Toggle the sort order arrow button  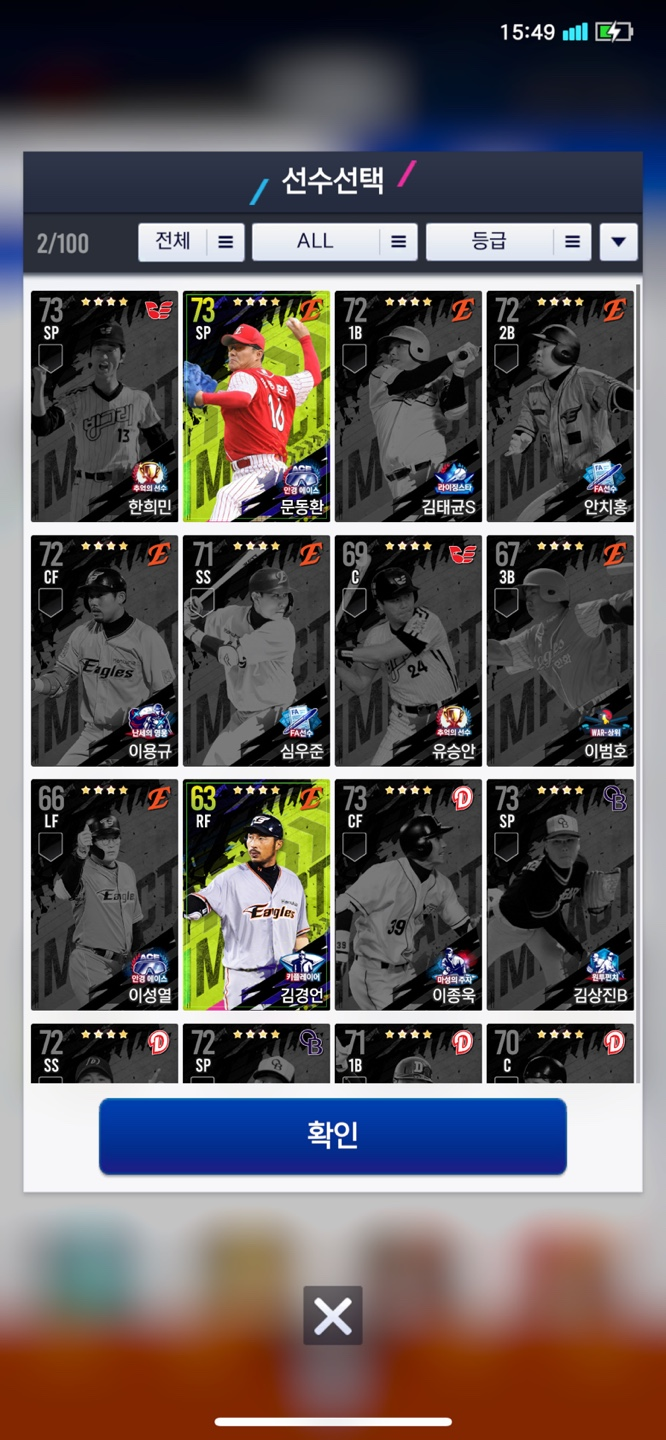618,242
